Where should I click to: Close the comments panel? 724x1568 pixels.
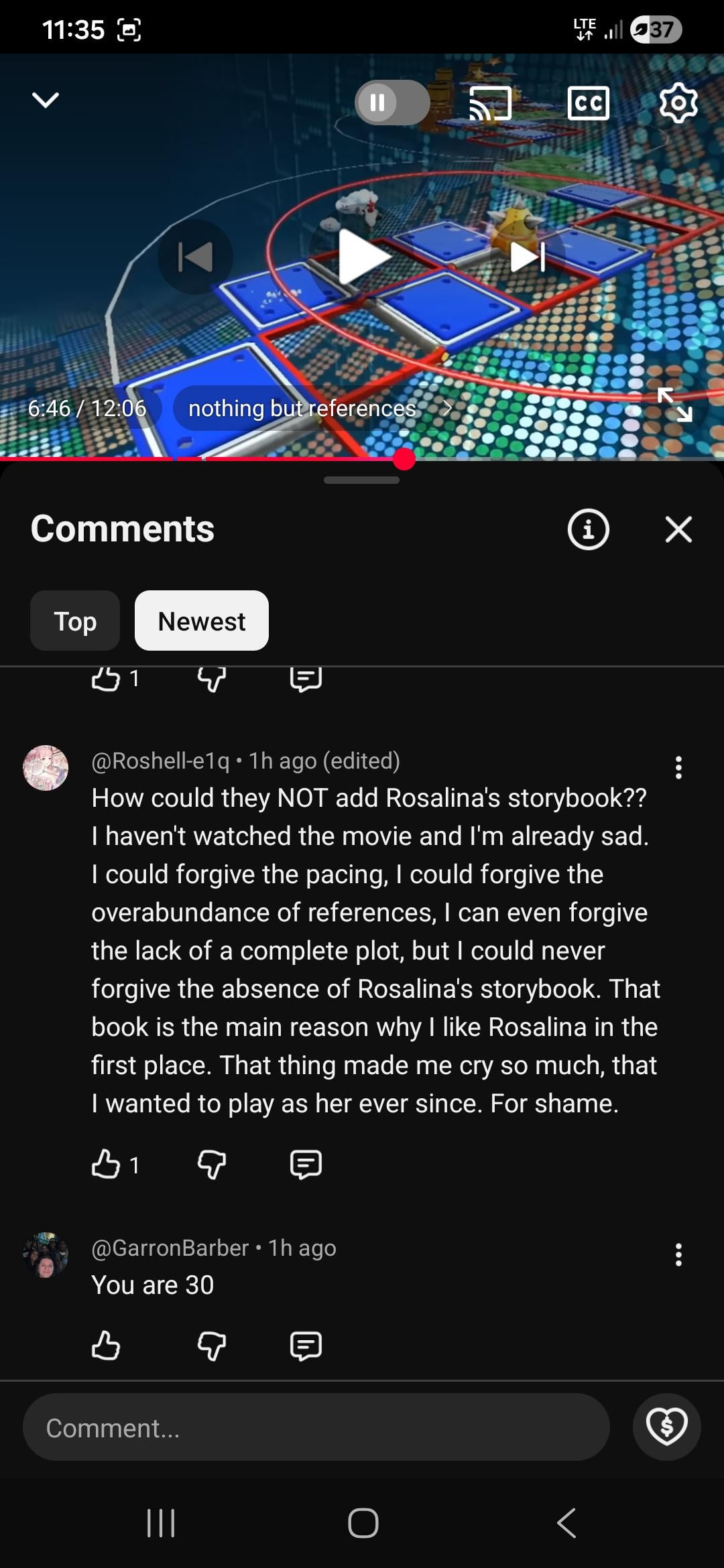click(x=678, y=529)
